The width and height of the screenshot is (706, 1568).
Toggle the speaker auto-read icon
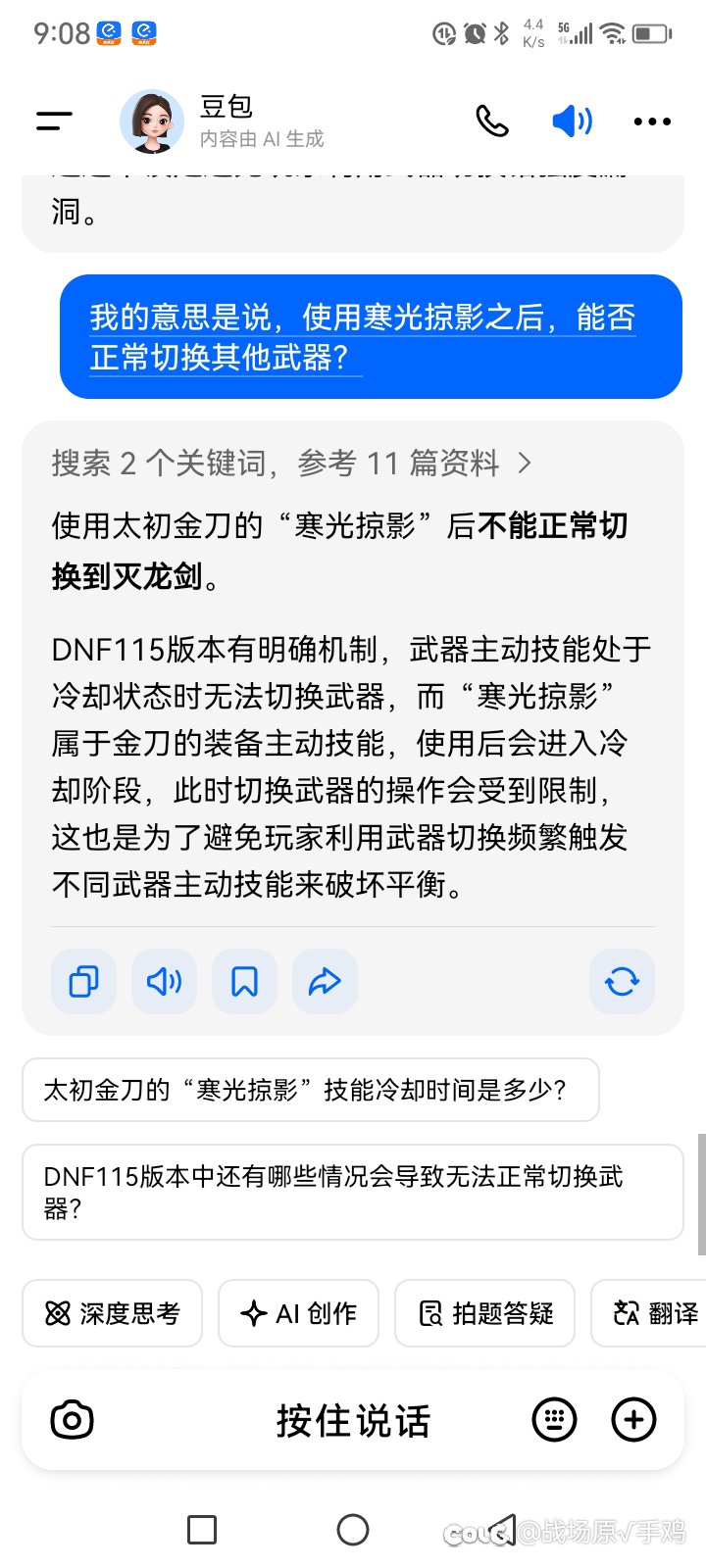point(572,122)
